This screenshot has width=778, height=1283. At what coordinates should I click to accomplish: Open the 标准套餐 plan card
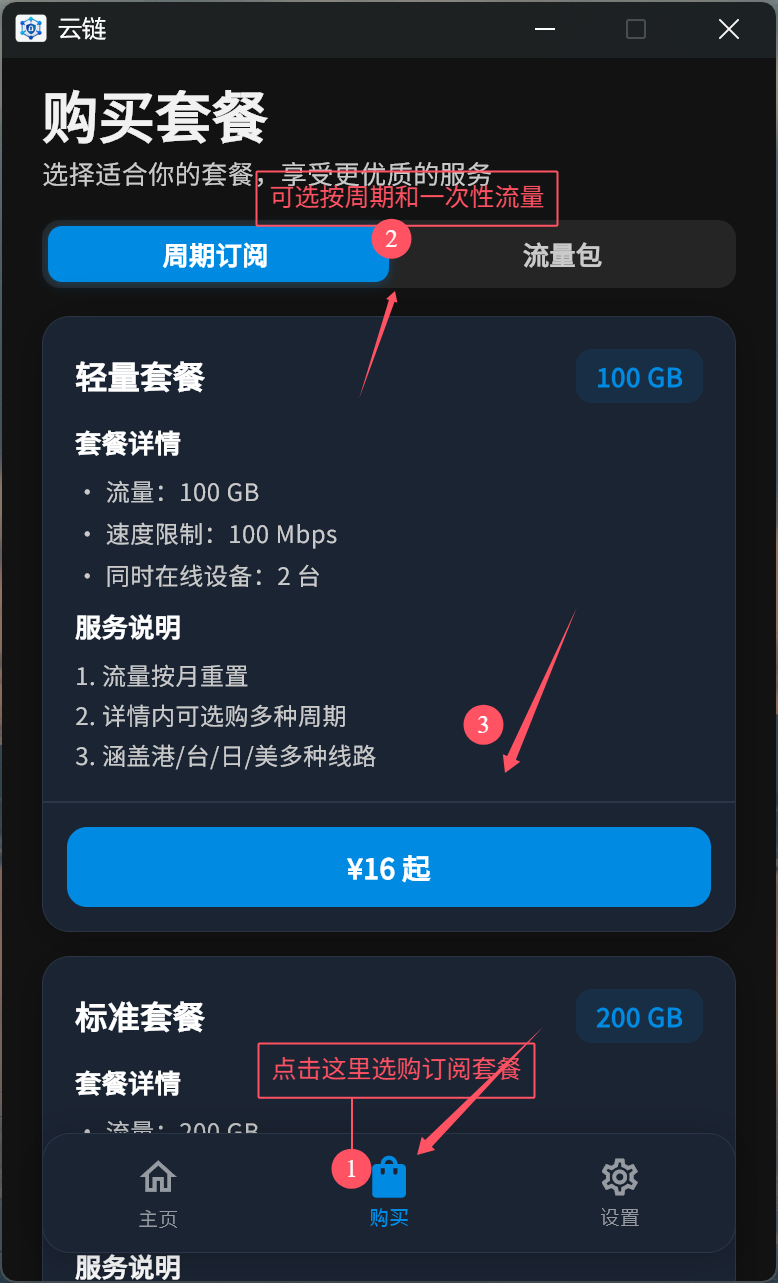[x=389, y=1045]
